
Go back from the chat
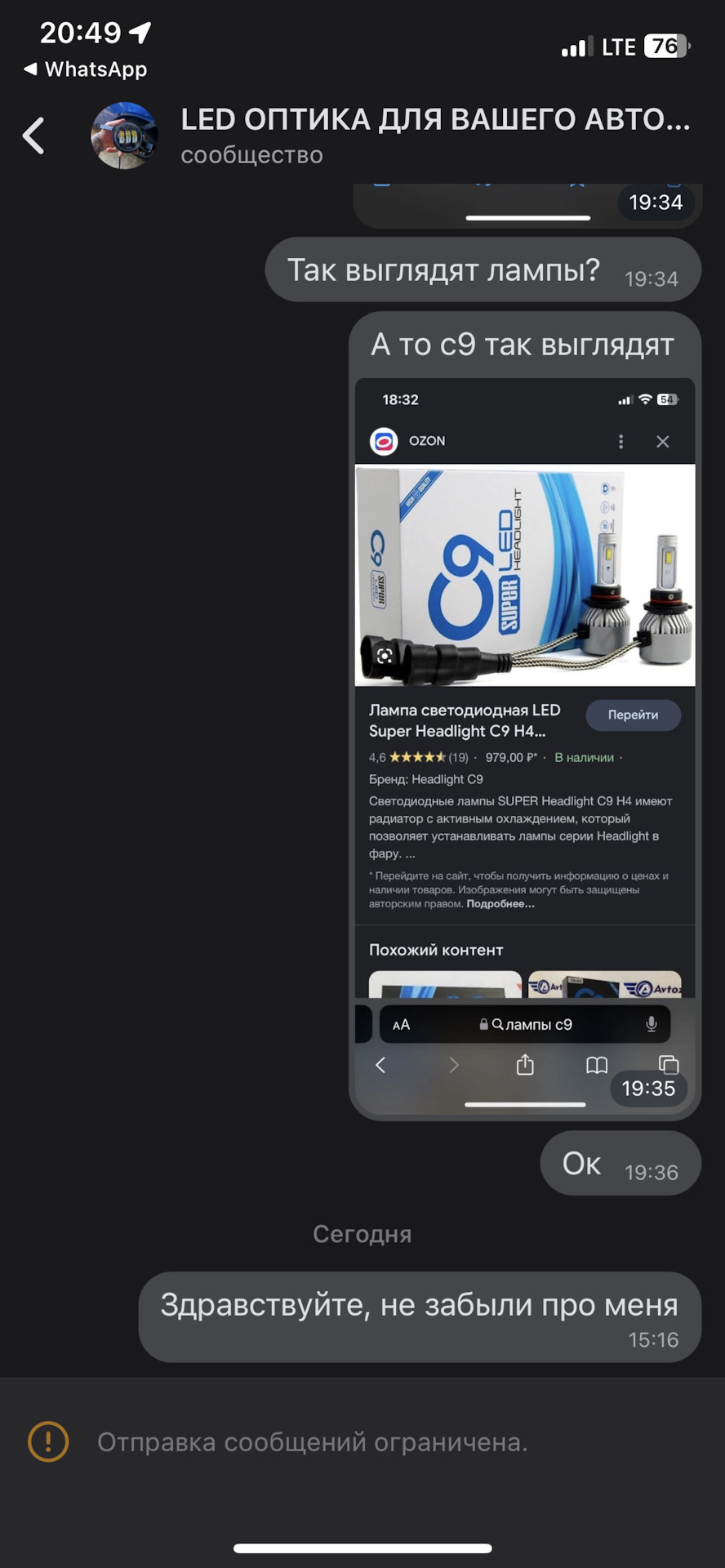(x=34, y=136)
